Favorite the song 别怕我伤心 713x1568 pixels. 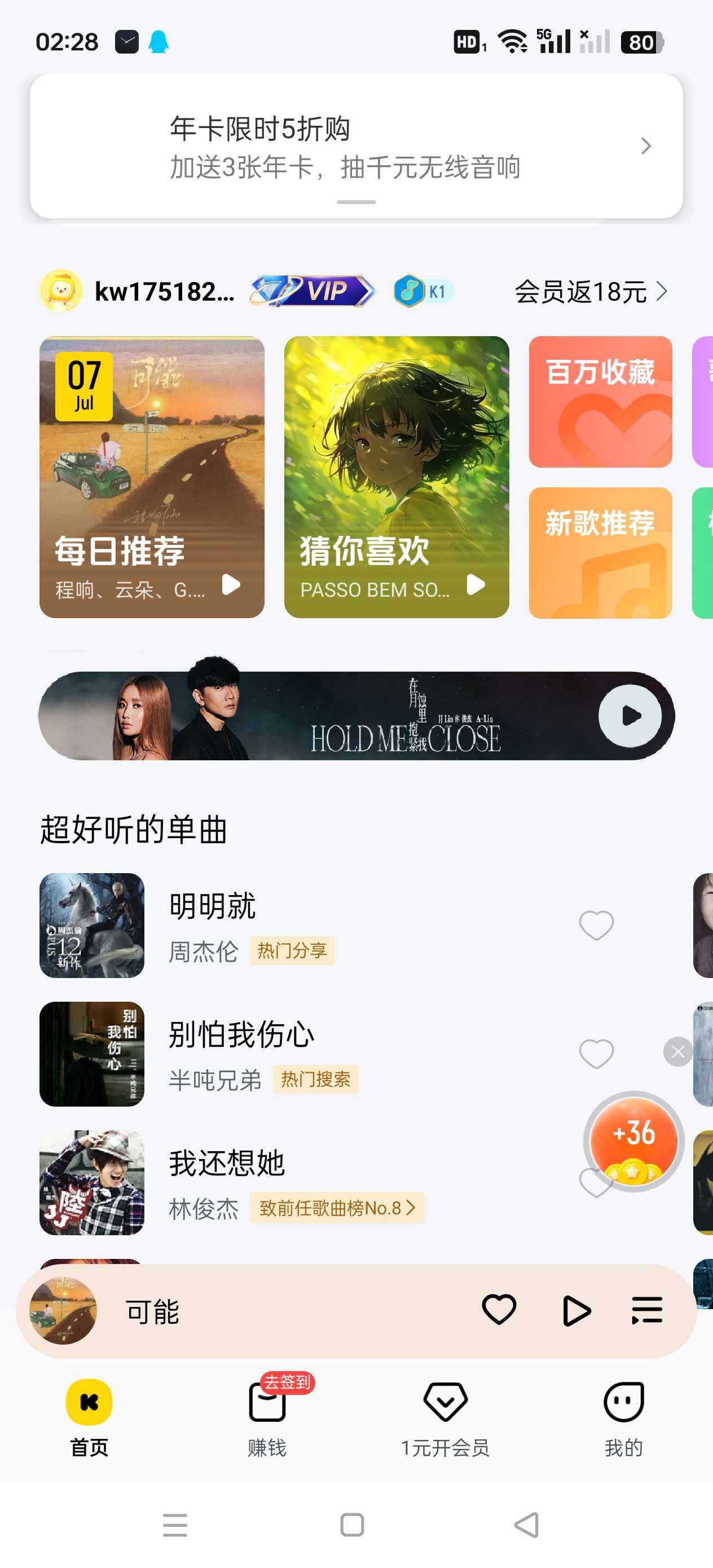pyautogui.click(x=595, y=1052)
